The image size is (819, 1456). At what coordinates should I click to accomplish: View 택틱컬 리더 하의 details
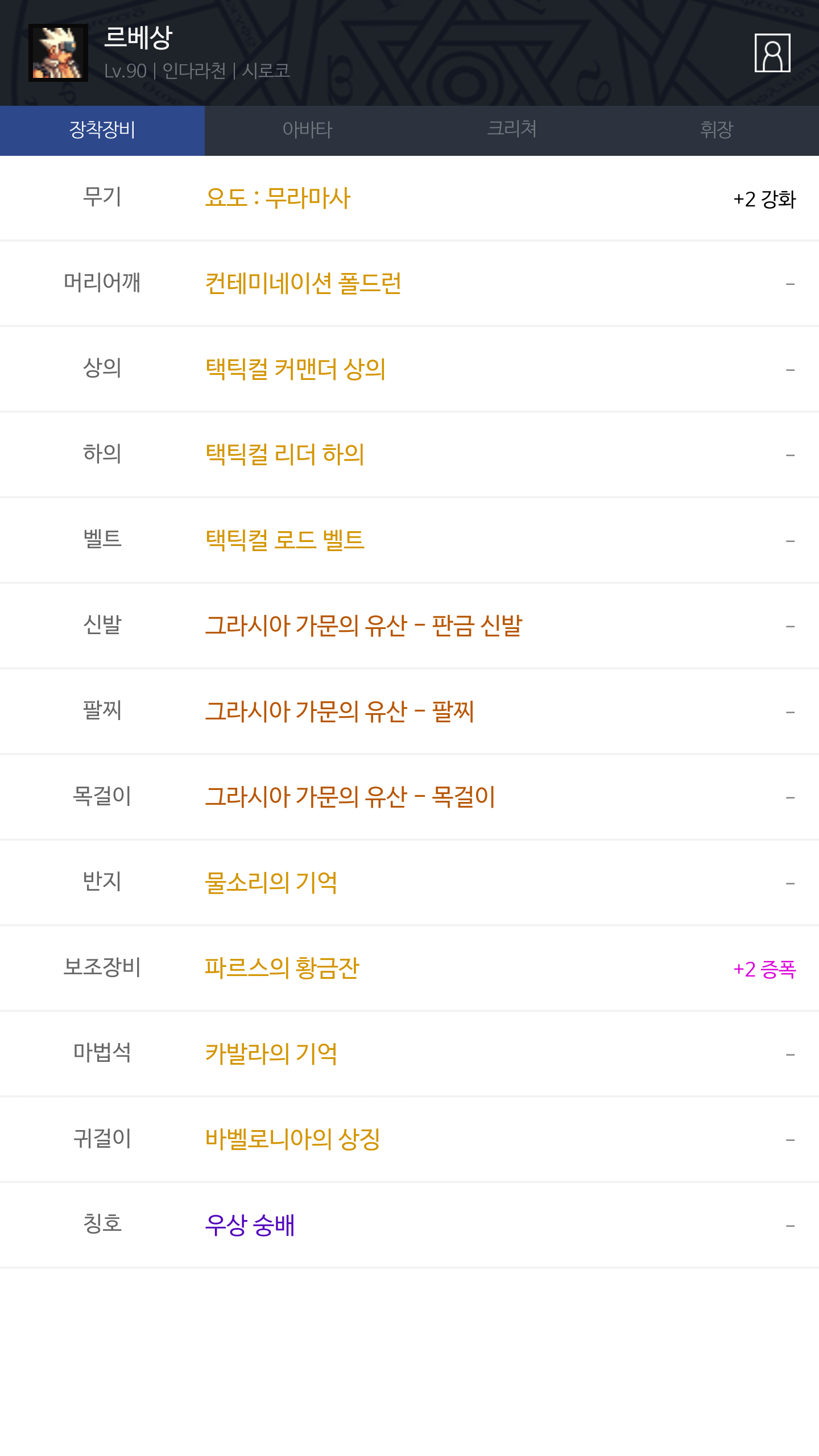(x=284, y=454)
